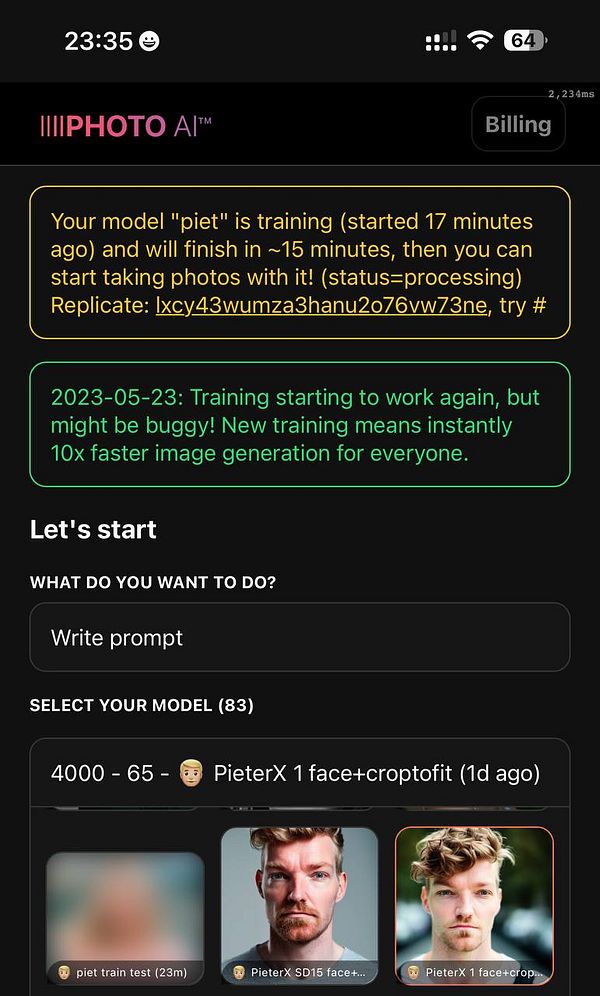Open the Replicate training ID link
The width and height of the screenshot is (600, 996).
[322, 305]
